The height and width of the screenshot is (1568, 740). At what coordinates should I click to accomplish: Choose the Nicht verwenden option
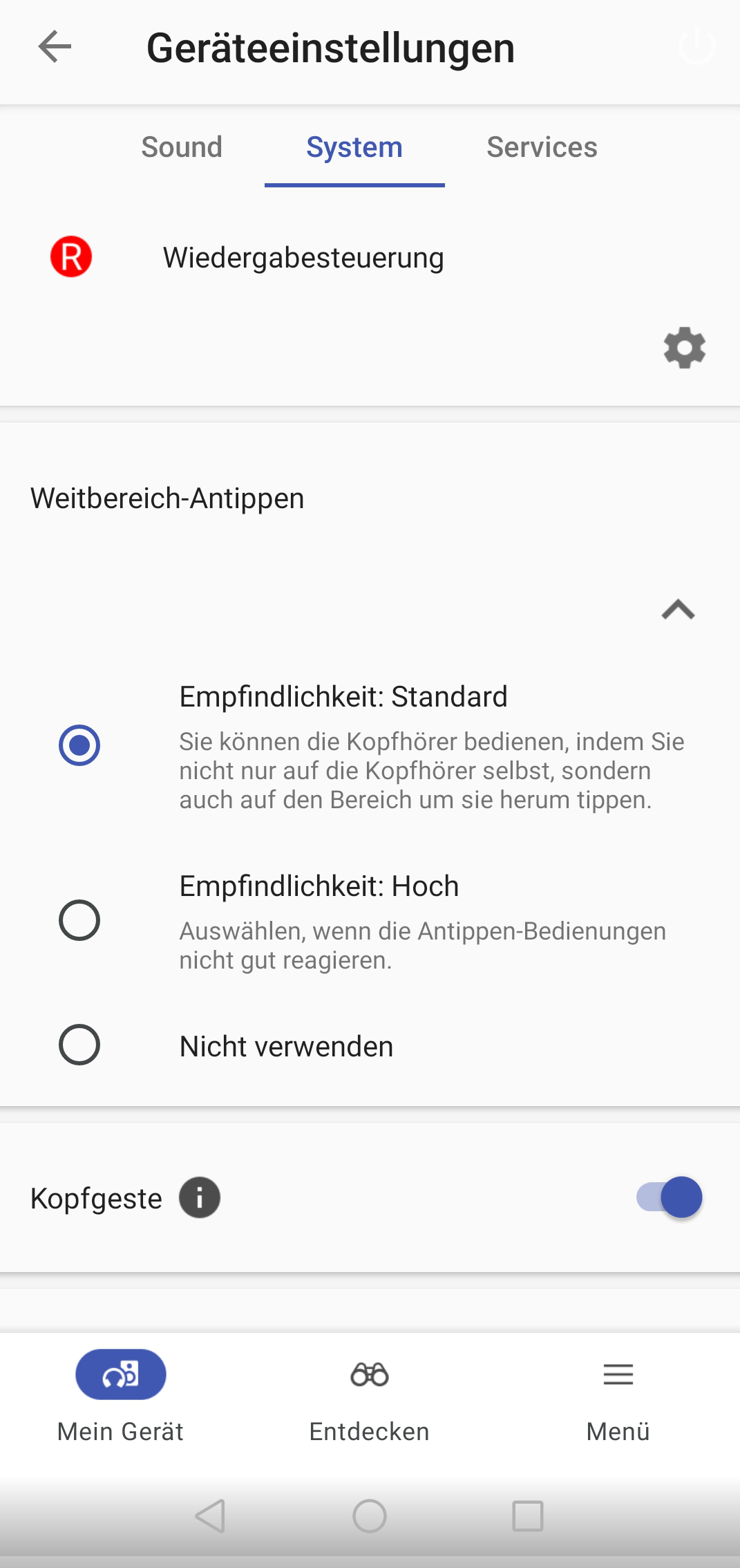(x=79, y=1045)
